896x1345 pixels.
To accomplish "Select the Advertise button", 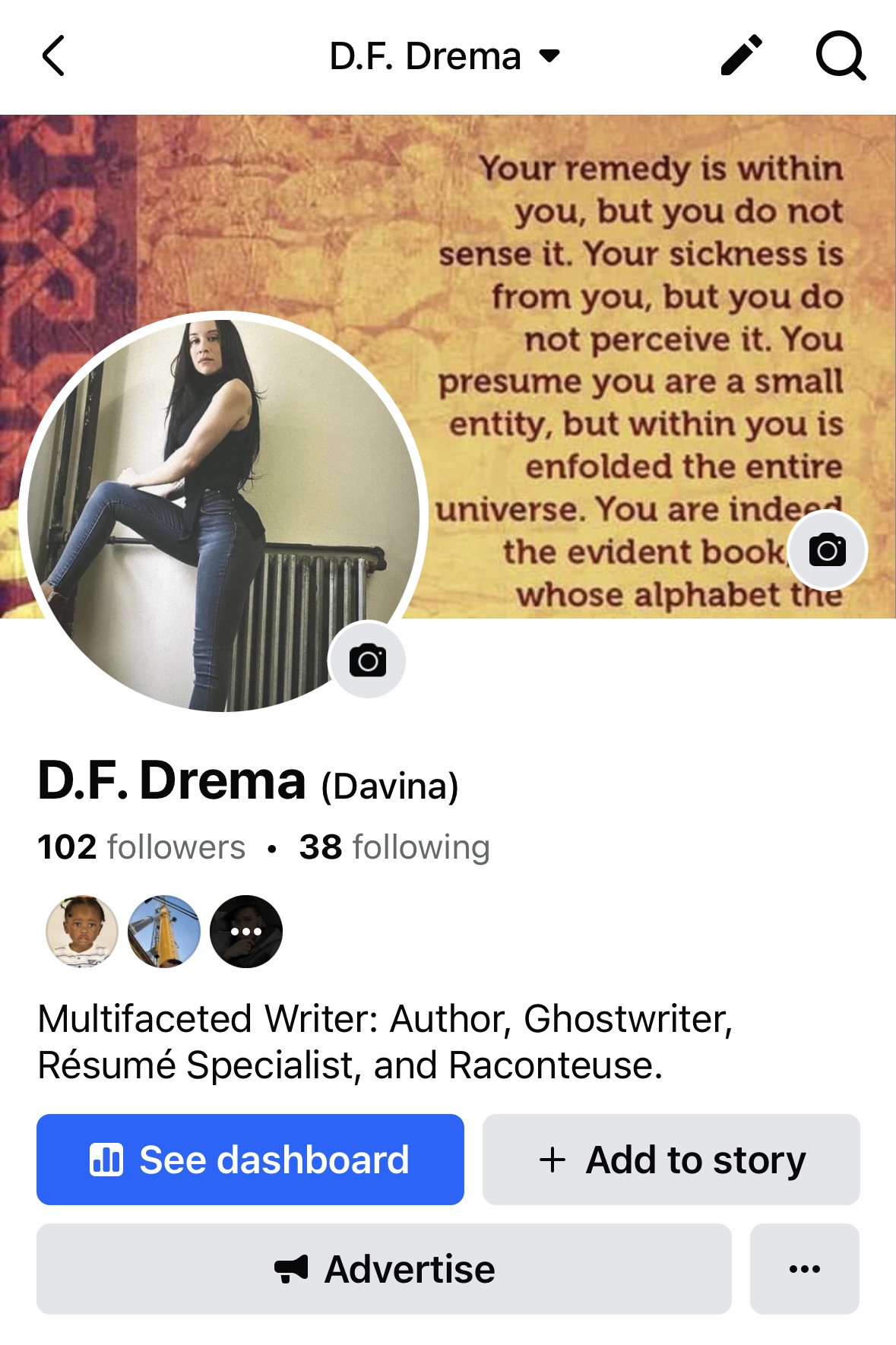I will 384,1269.
